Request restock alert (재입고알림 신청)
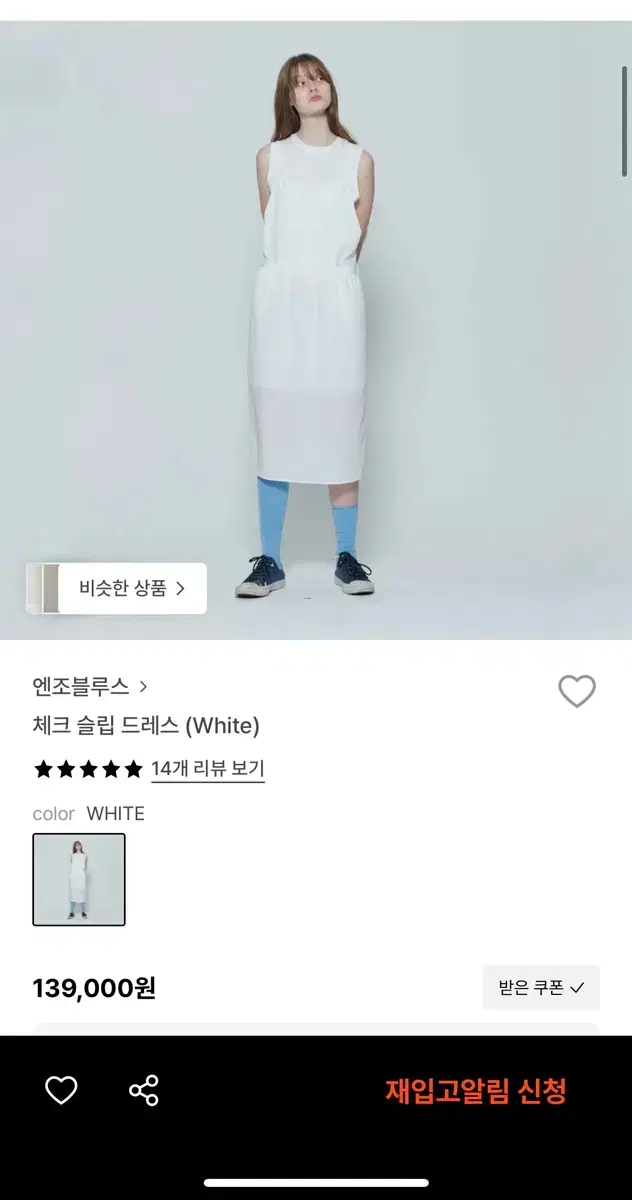The height and width of the screenshot is (1200, 632). 476,1091
